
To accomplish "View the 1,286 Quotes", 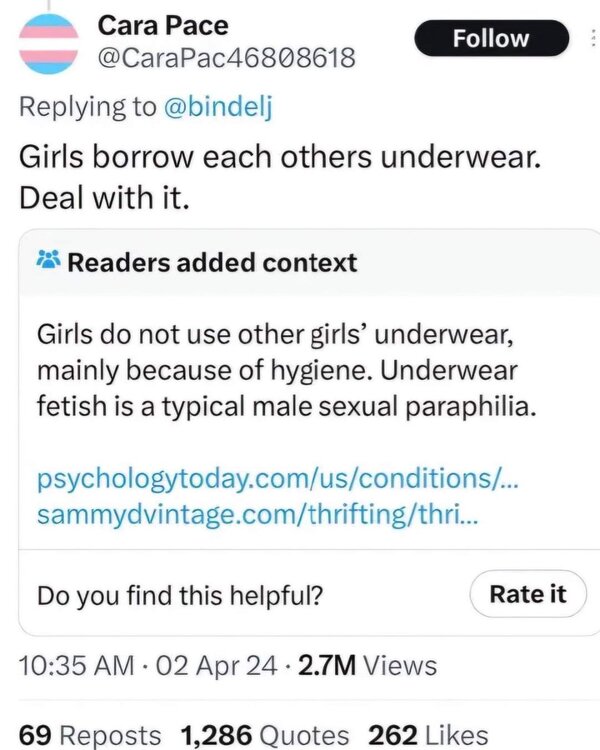I will point(267,733).
